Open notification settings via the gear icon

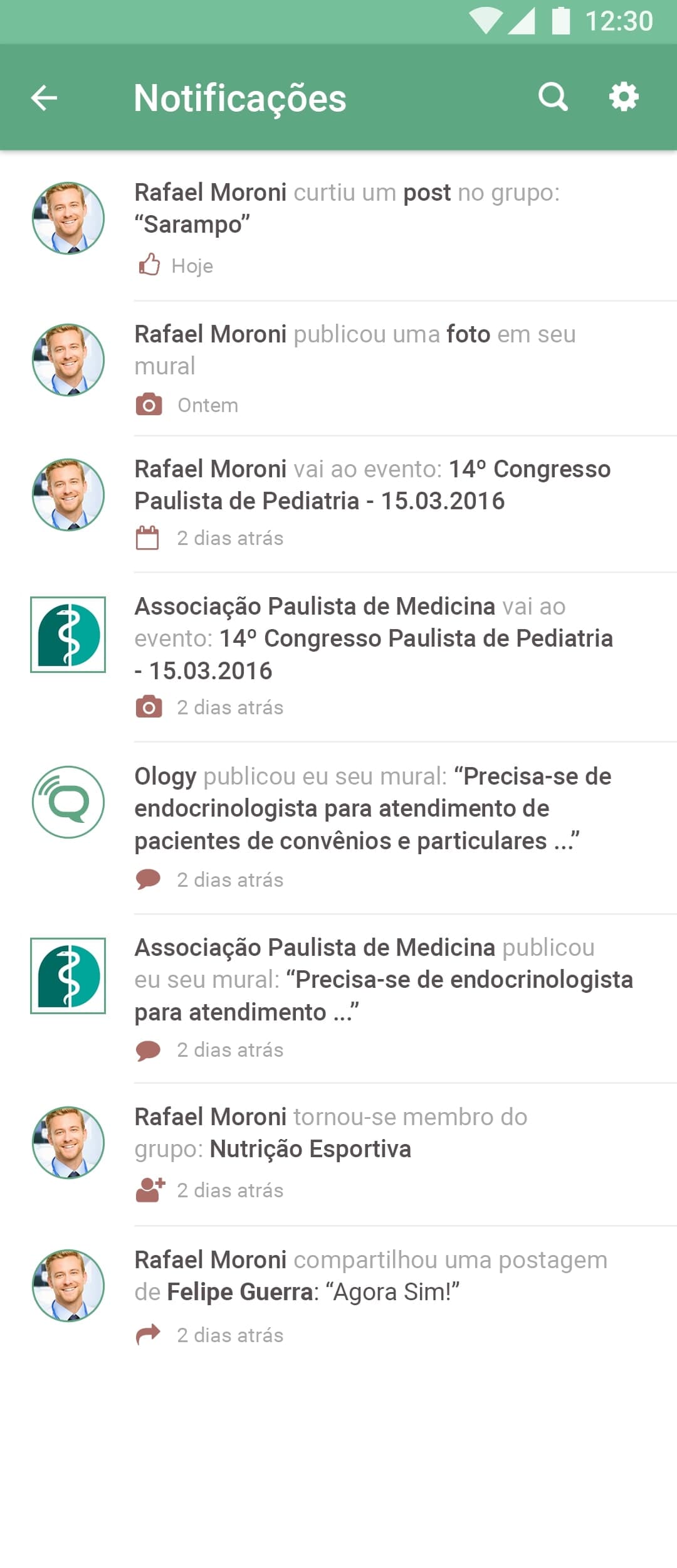pos(624,97)
